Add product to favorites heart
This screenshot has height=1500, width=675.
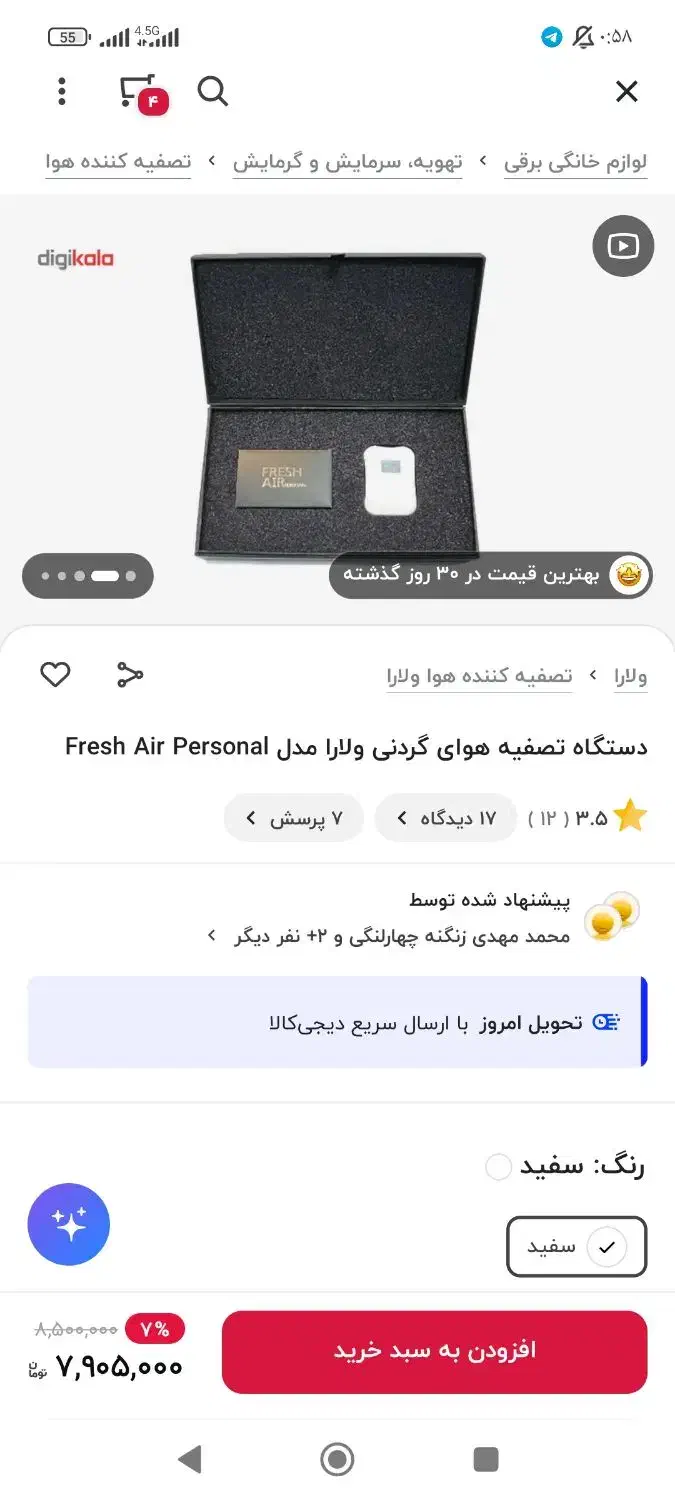point(55,675)
